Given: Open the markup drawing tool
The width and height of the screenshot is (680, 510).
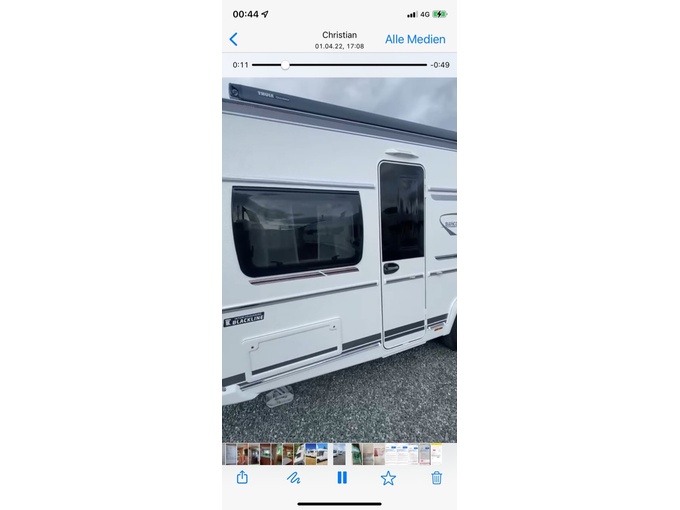Looking at the screenshot, I should (293, 478).
